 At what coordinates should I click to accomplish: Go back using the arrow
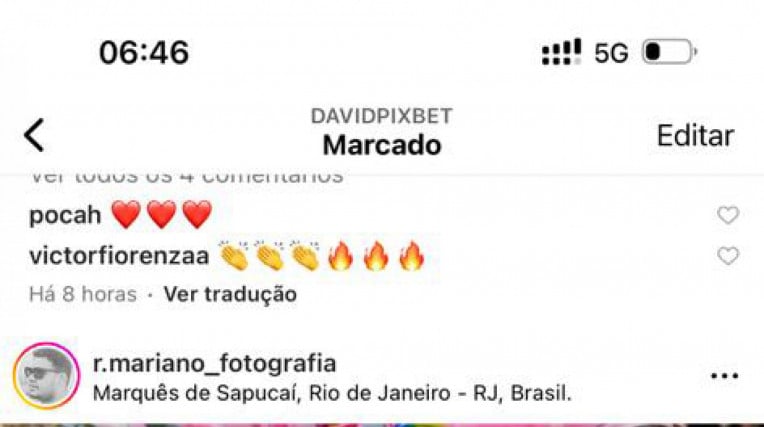[x=35, y=135]
